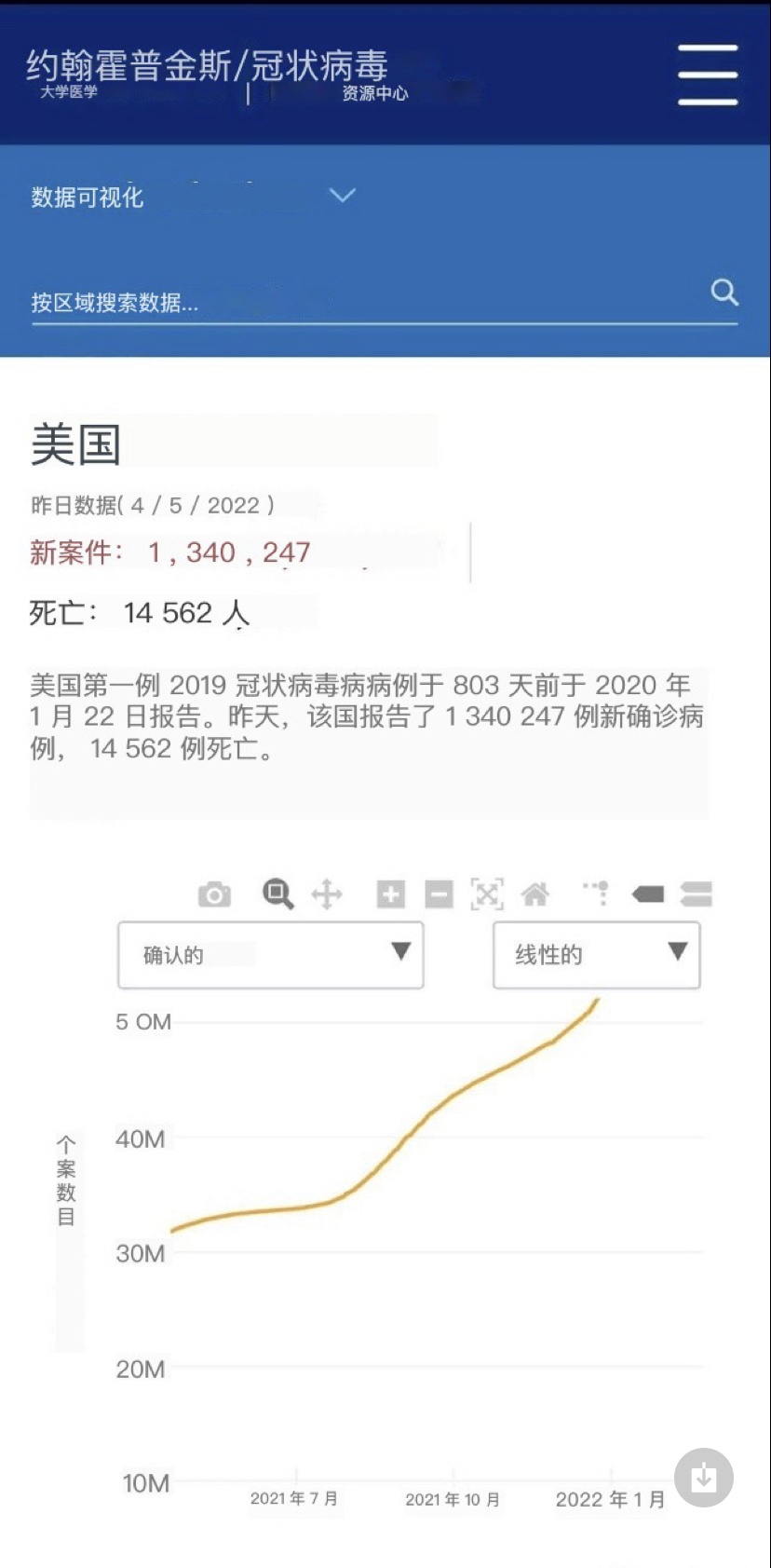Viewport: 771px width, 1568px height.
Task: Tap the search magnifier icon
Action: coord(724,293)
